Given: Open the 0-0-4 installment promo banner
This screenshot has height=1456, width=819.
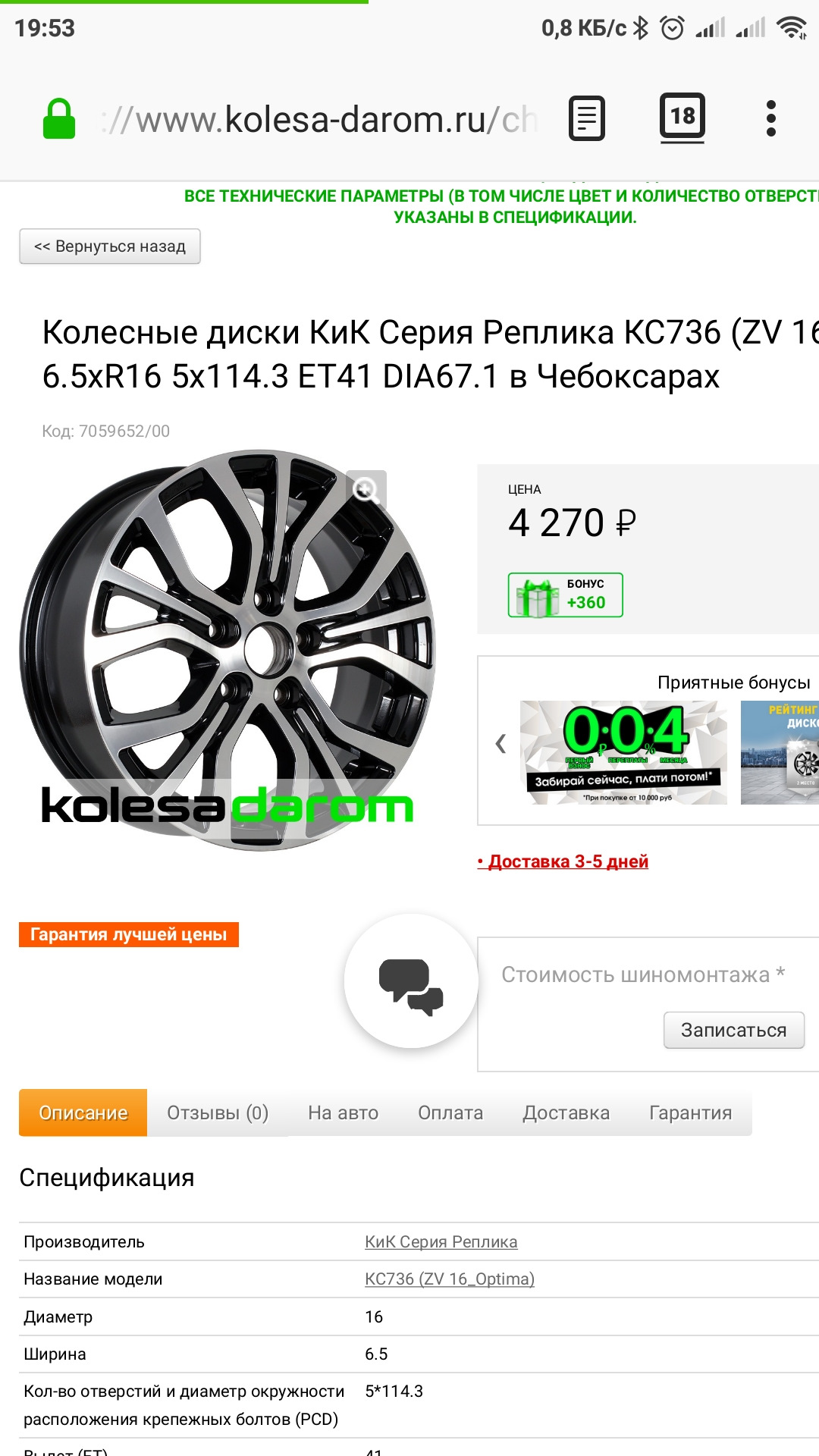Looking at the screenshot, I should click(x=623, y=752).
